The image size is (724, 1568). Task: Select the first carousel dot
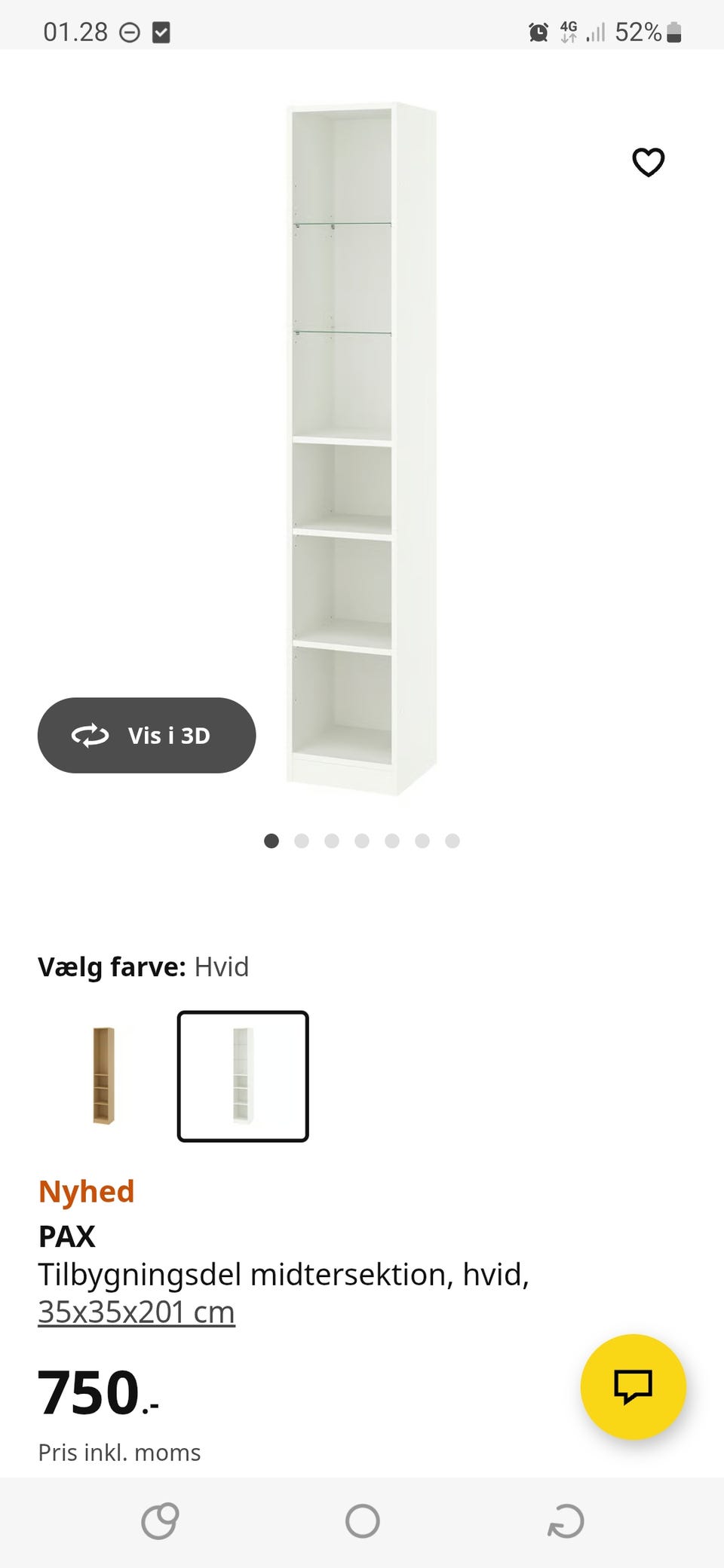click(271, 841)
